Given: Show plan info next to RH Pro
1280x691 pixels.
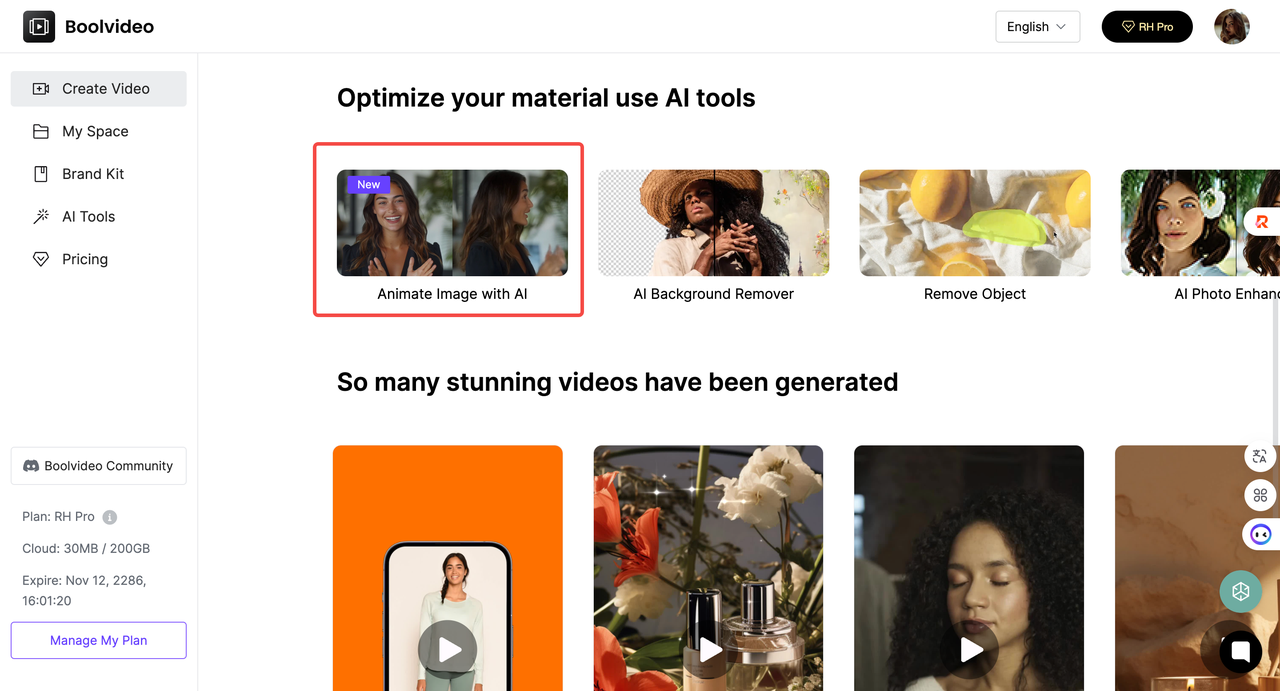Looking at the screenshot, I should pos(110,518).
